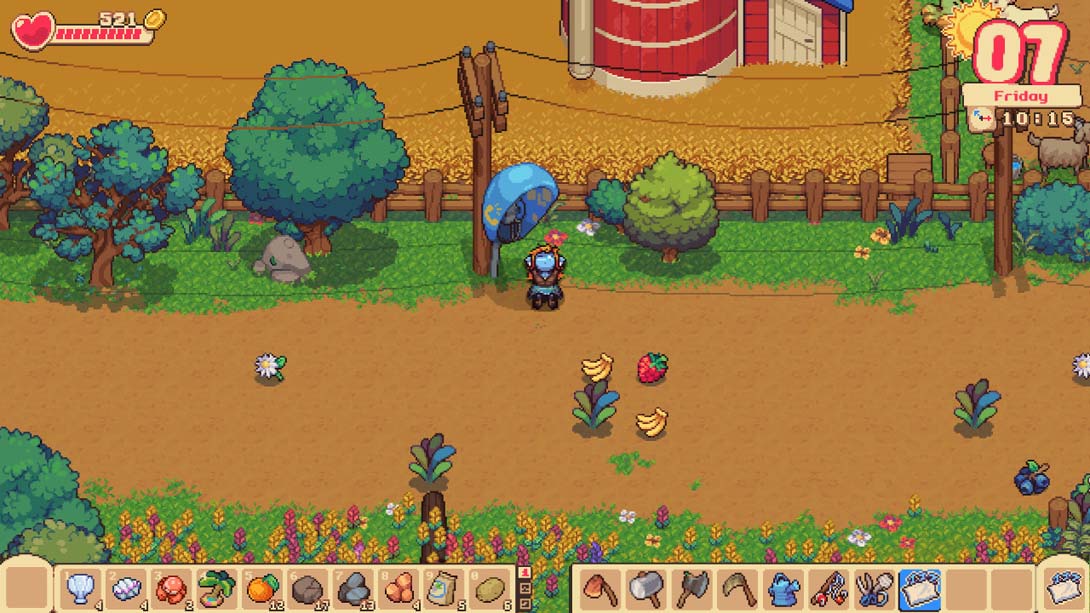The height and width of the screenshot is (613, 1090).
Task: Select the seed packet item slot
Action: [442, 588]
